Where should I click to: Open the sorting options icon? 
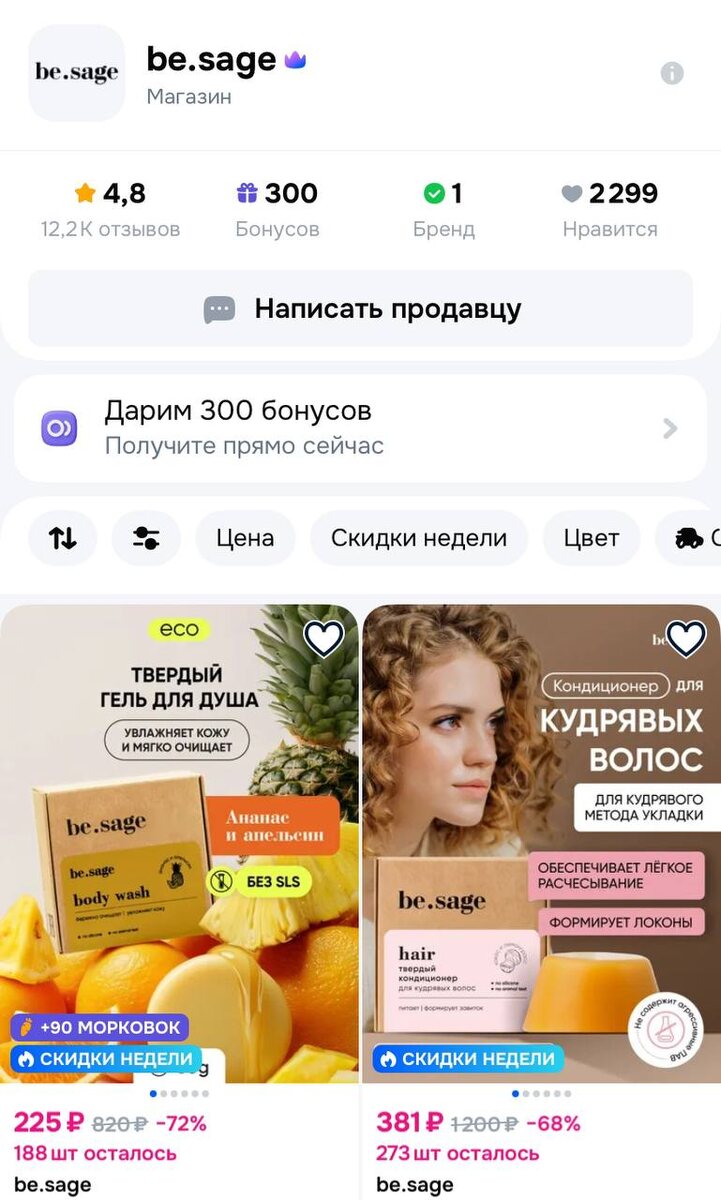[x=63, y=538]
